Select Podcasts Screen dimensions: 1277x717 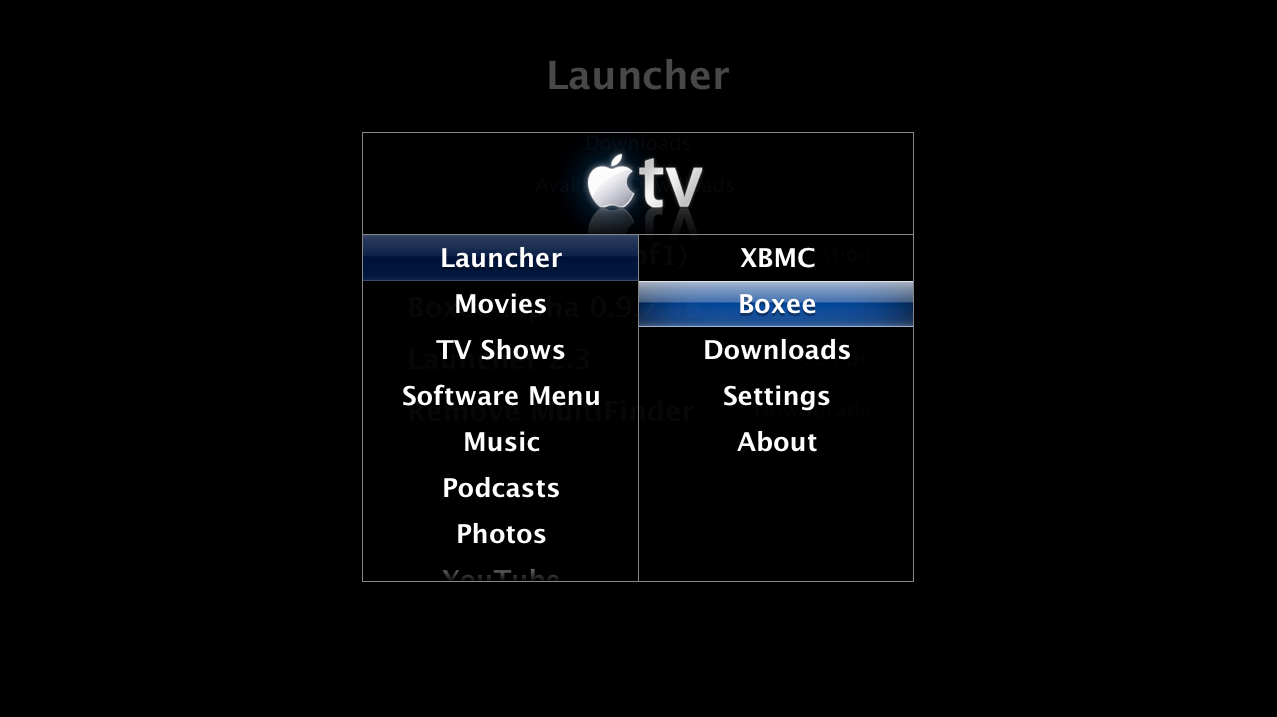pos(500,488)
